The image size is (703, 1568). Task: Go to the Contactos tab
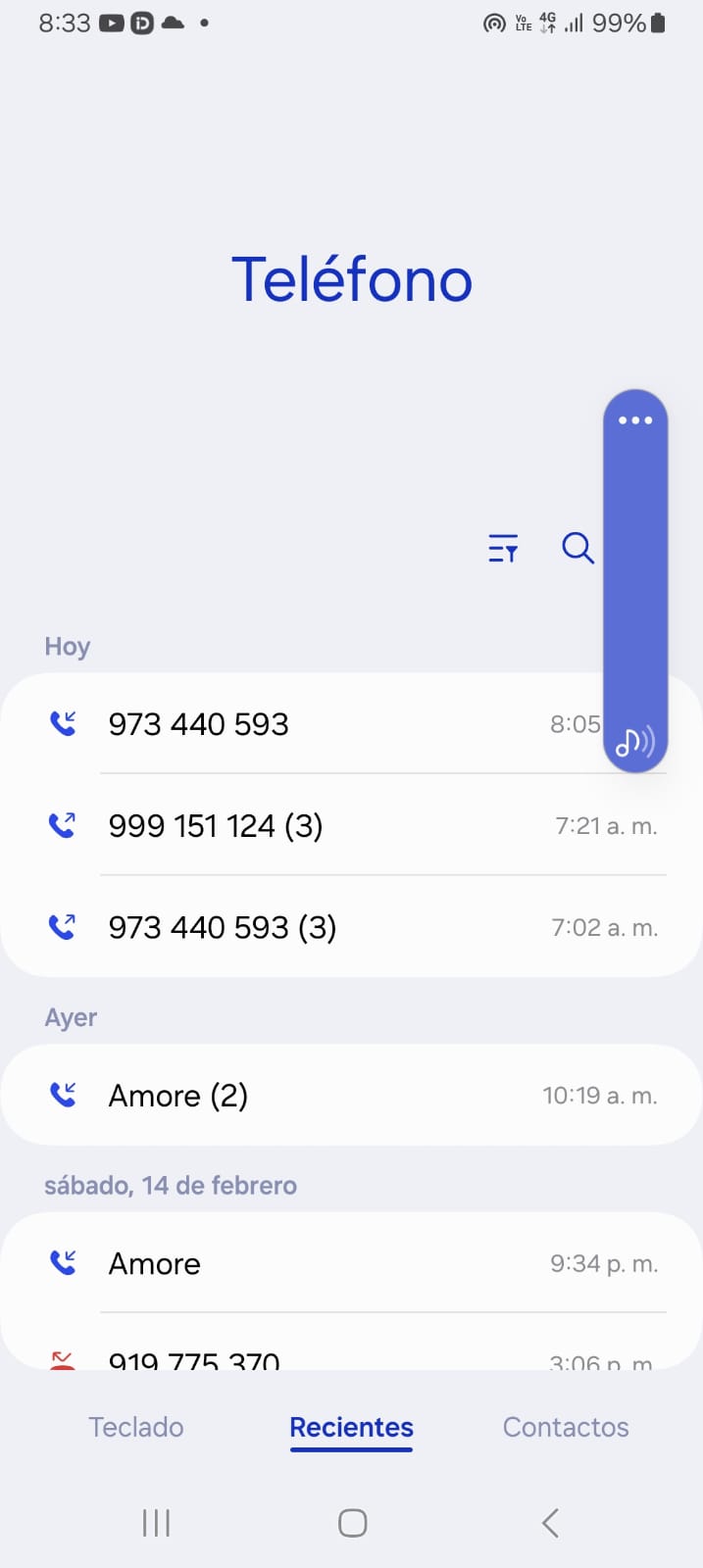pos(566,1427)
